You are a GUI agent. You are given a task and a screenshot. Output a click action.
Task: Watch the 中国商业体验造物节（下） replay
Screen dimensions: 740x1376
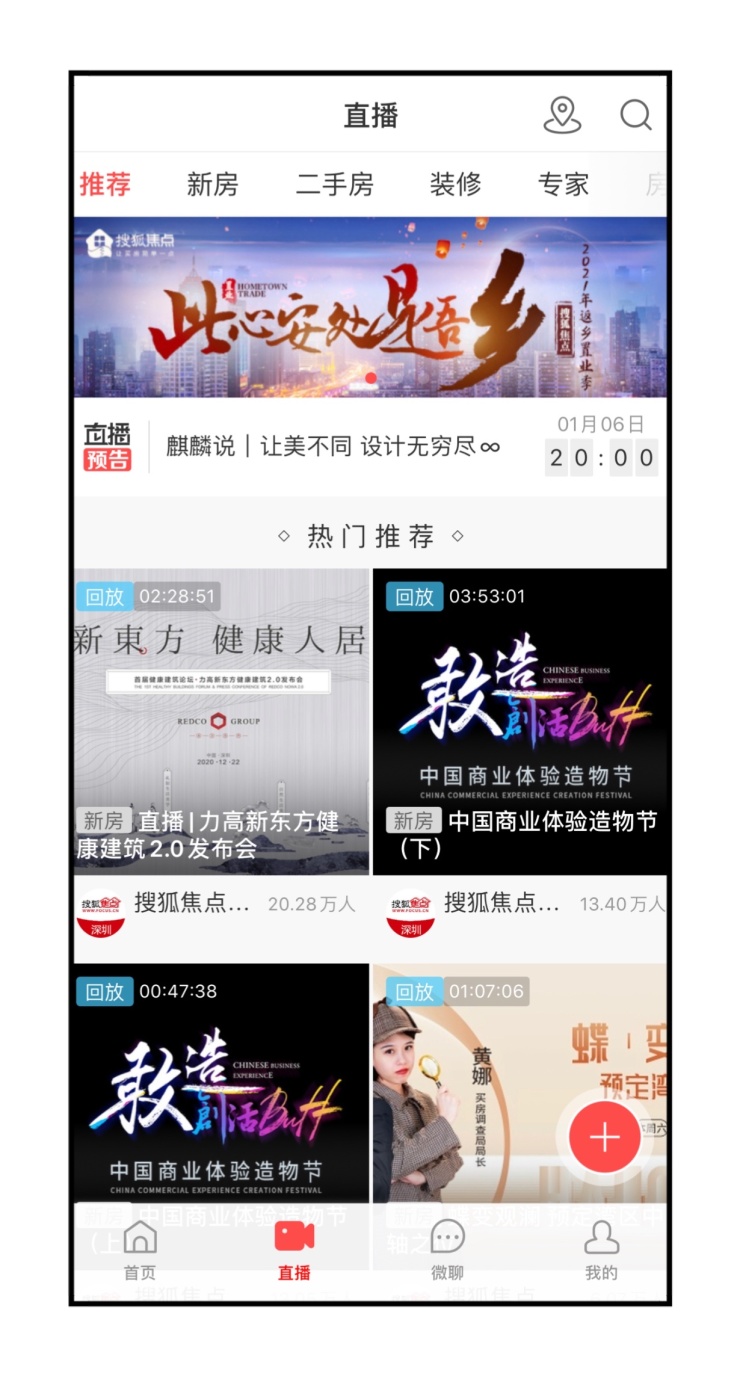(x=519, y=721)
